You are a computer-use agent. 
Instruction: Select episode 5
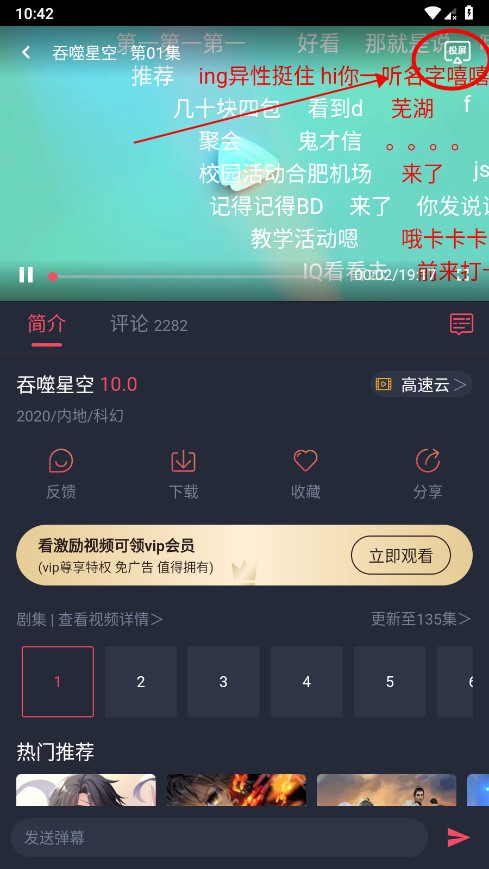(390, 682)
